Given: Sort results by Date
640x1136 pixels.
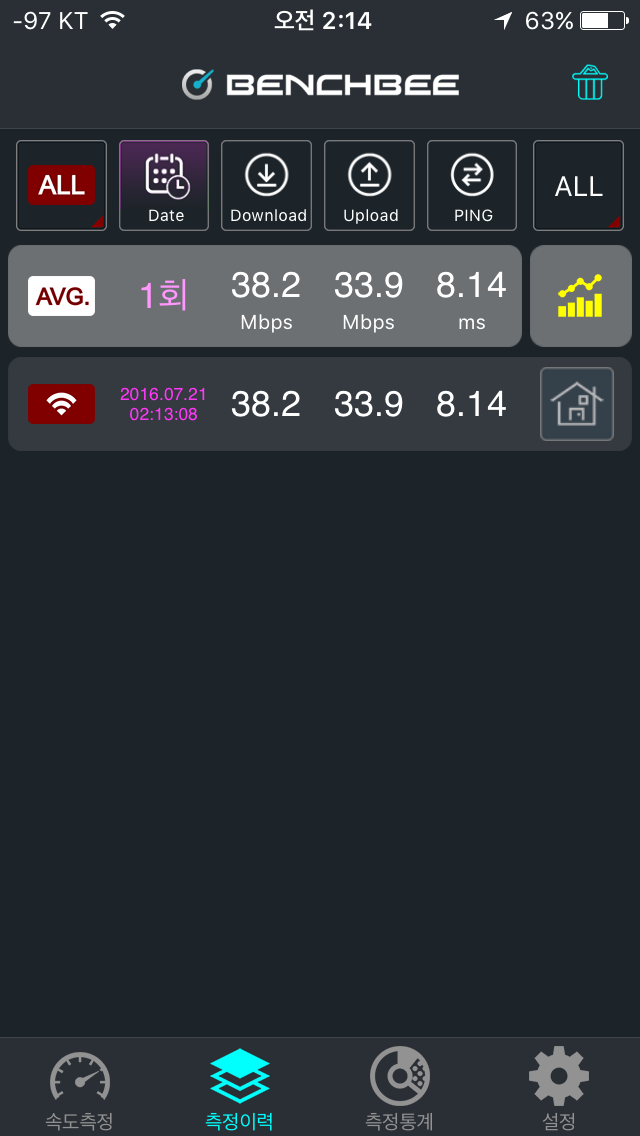Looking at the screenshot, I should pyautogui.click(x=164, y=186).
